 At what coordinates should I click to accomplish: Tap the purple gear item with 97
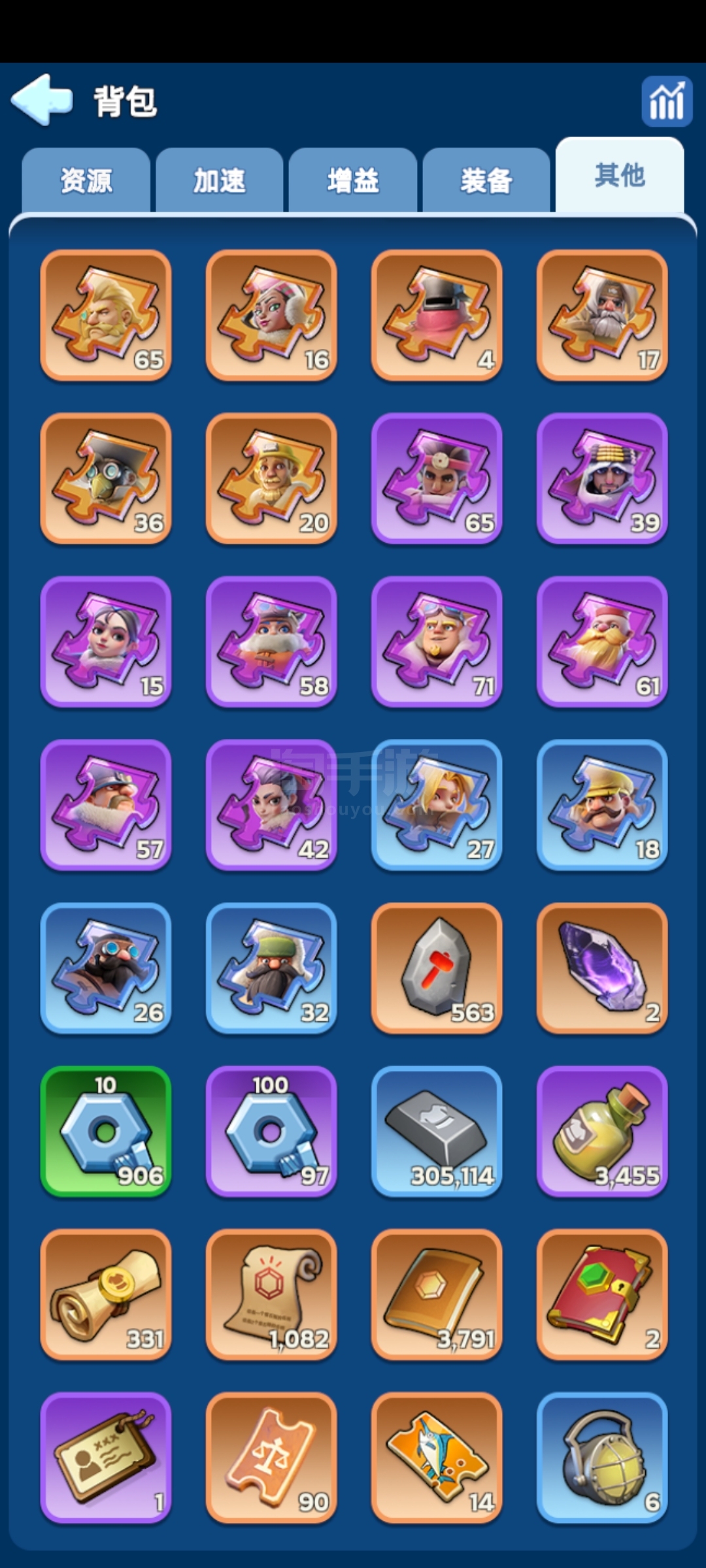point(271,1131)
